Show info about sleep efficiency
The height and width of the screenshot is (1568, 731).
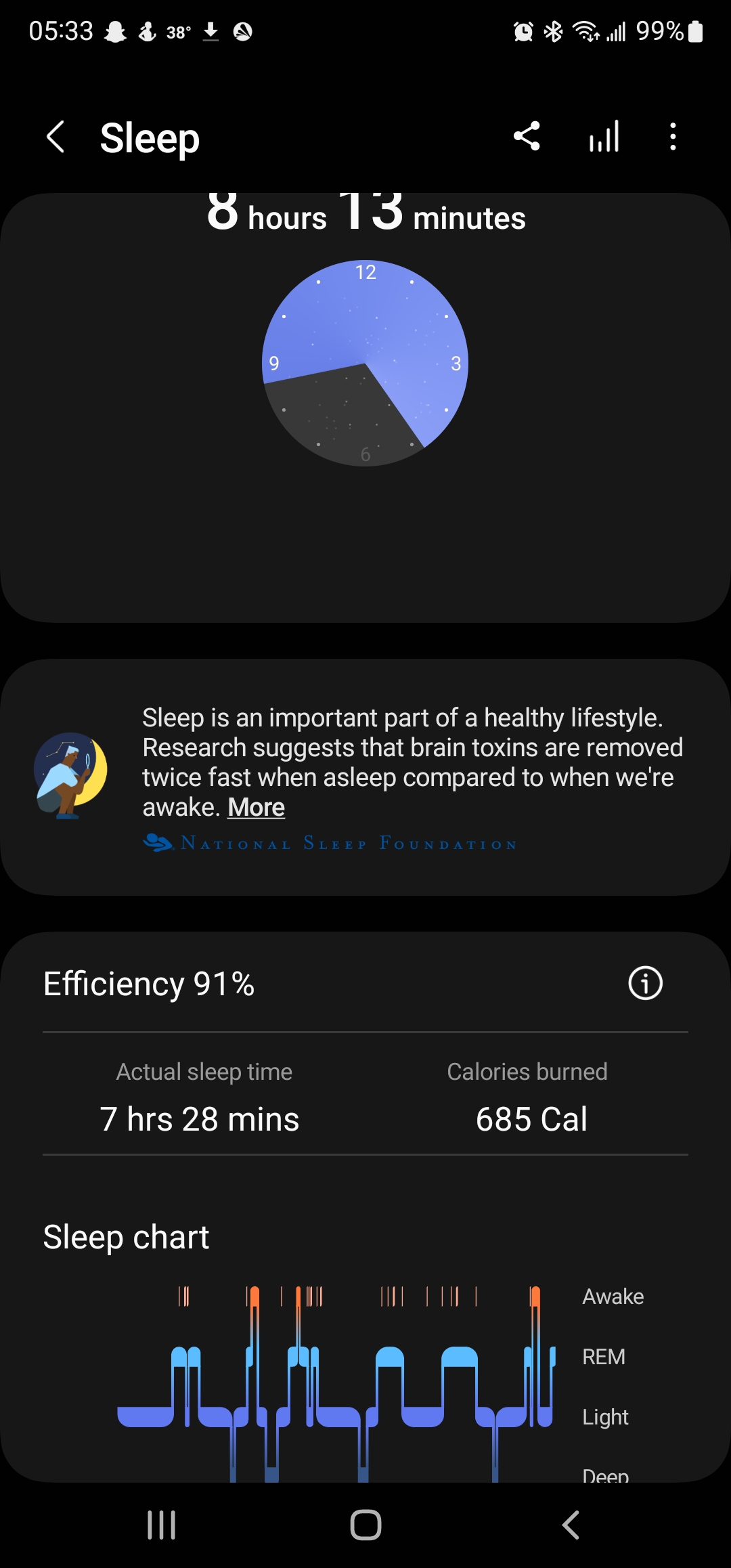click(645, 983)
